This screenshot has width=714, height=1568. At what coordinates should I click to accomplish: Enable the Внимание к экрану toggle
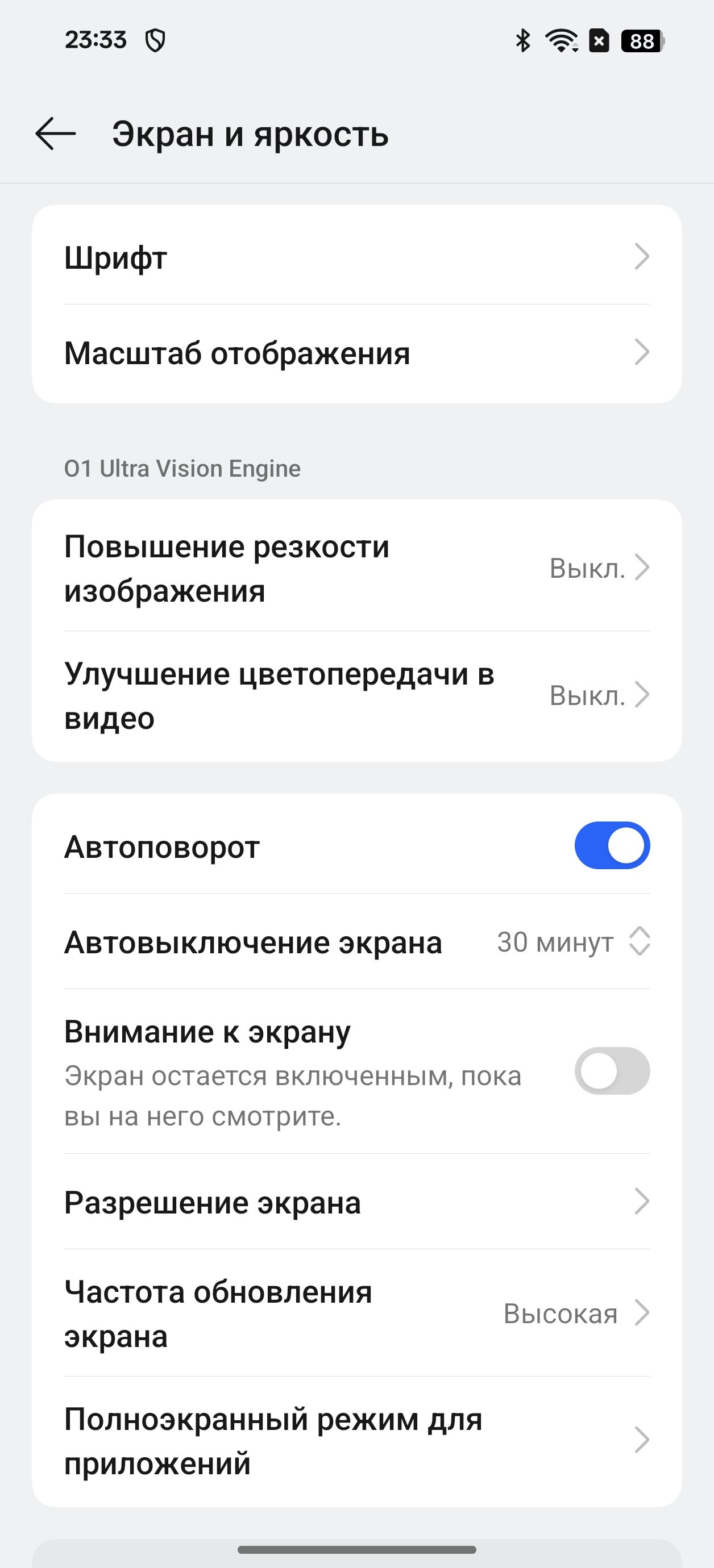click(612, 1071)
